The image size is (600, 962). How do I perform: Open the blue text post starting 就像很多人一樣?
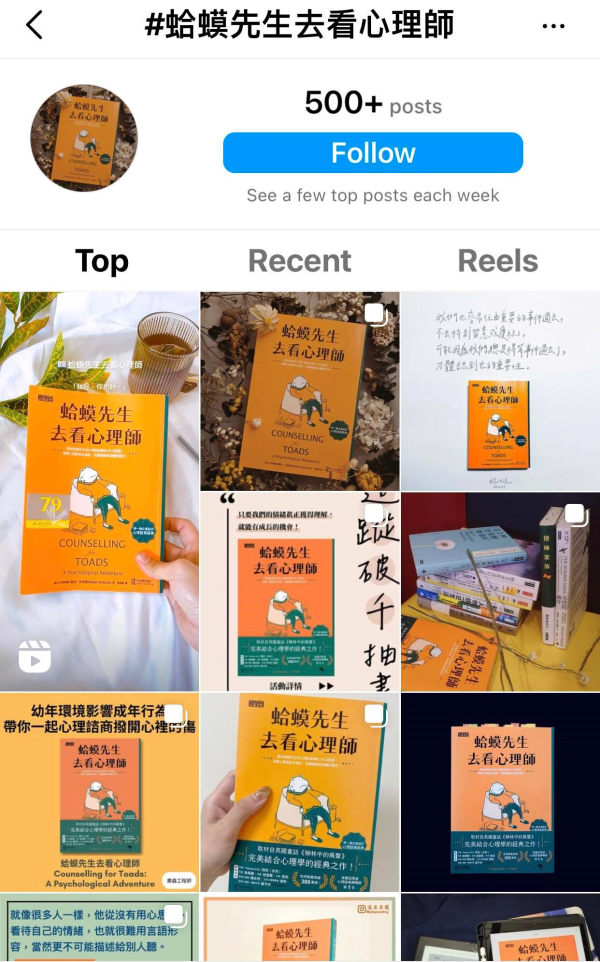(x=99, y=926)
